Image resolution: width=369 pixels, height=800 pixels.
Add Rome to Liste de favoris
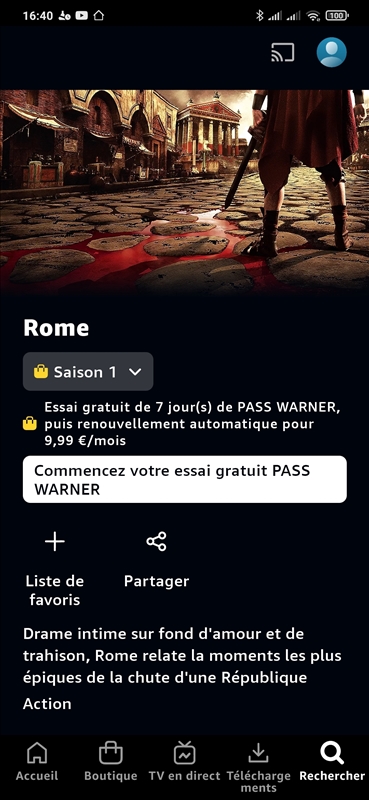tap(55, 569)
